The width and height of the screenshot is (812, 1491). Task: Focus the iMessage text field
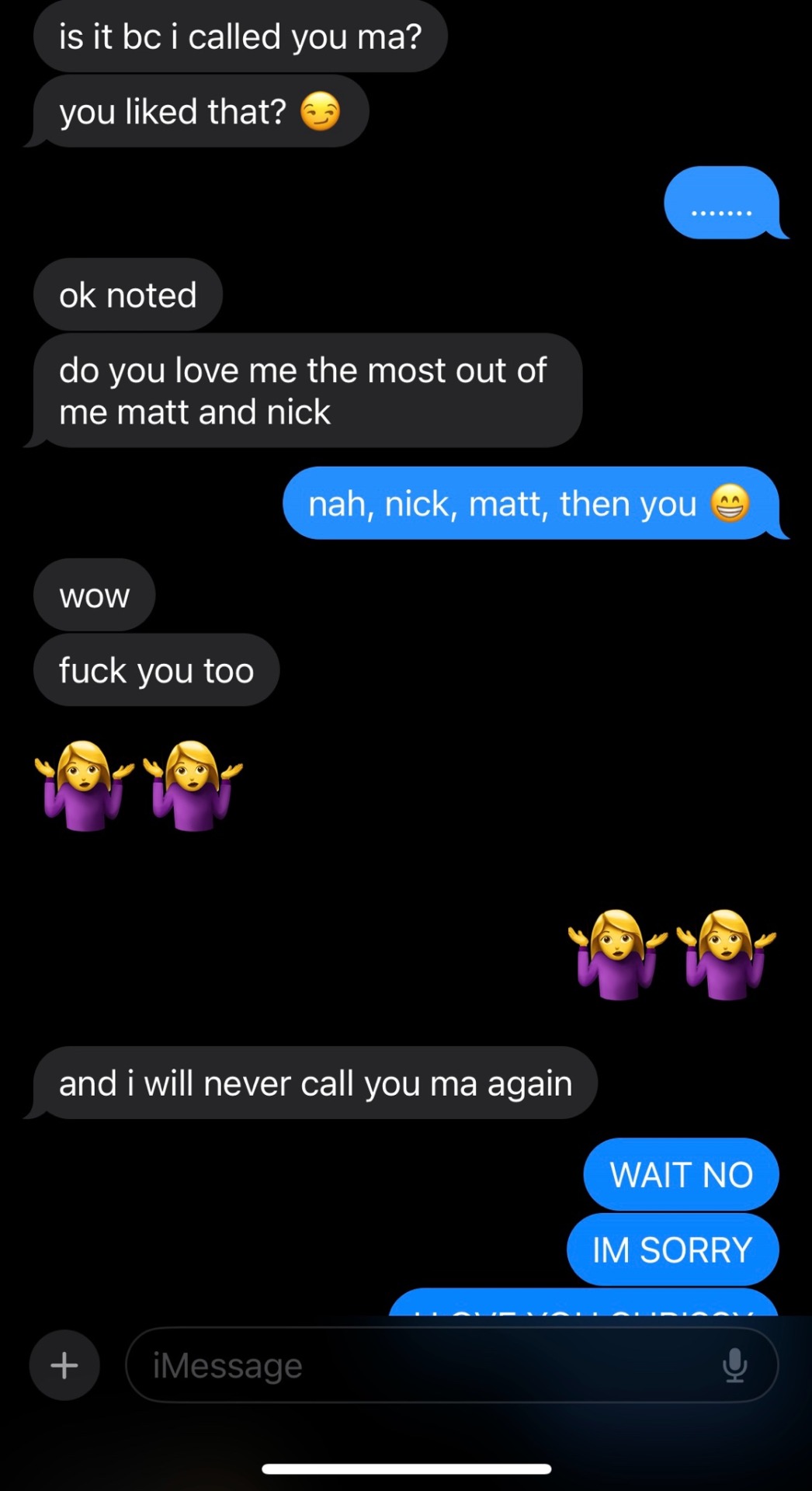[x=419, y=1364]
